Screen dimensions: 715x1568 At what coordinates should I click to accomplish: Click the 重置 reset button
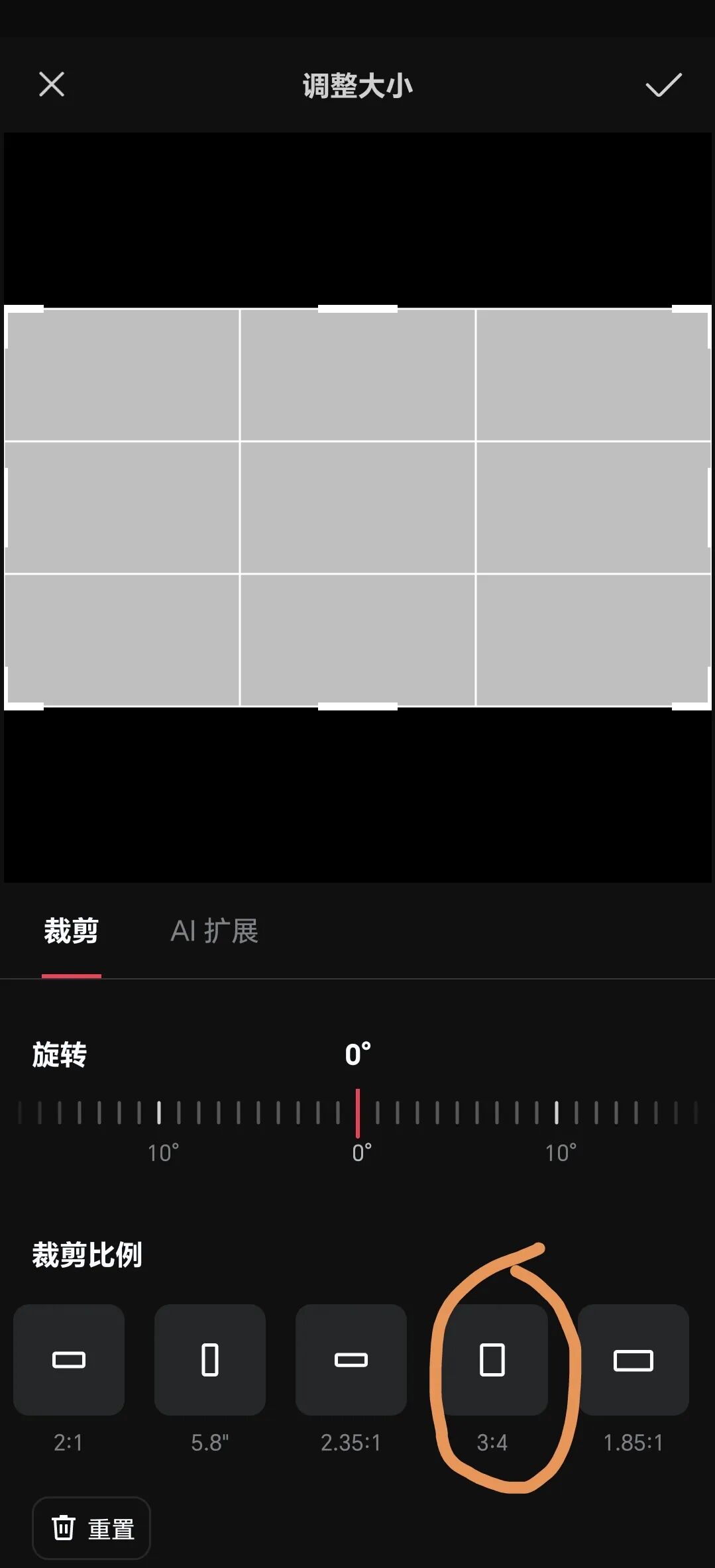click(x=91, y=1527)
